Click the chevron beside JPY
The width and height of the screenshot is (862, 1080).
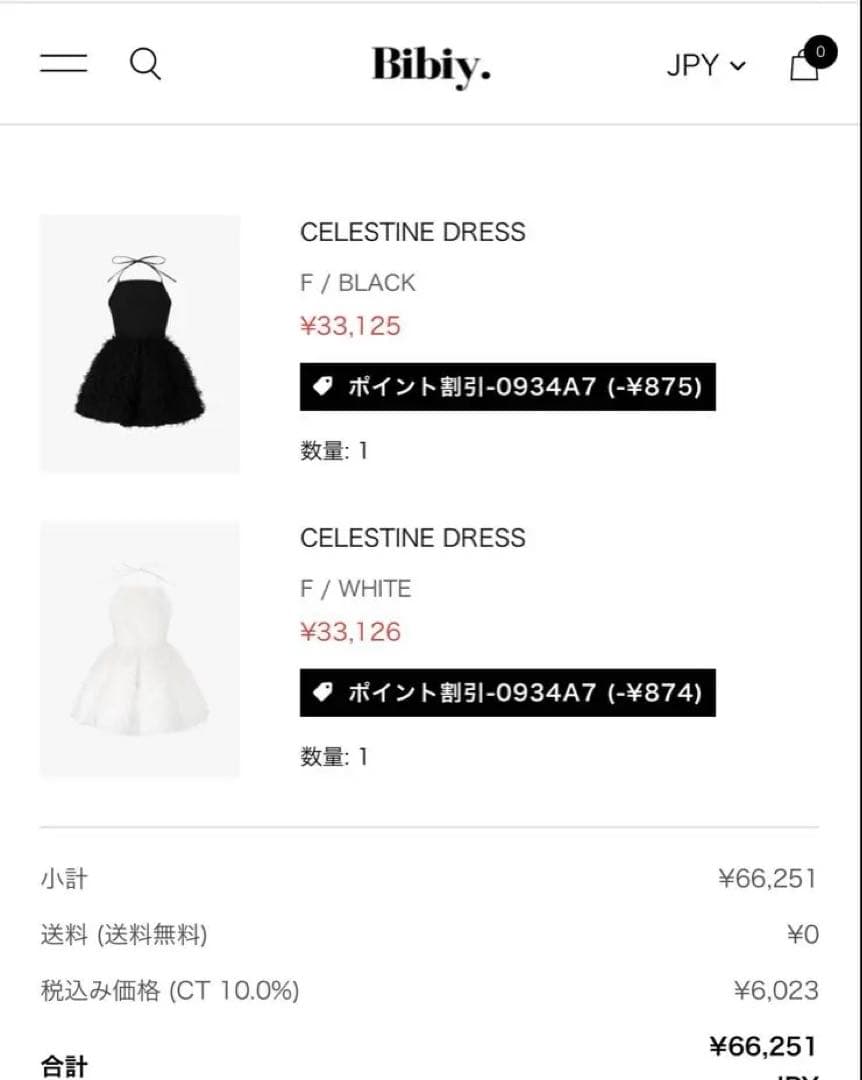pos(737,67)
